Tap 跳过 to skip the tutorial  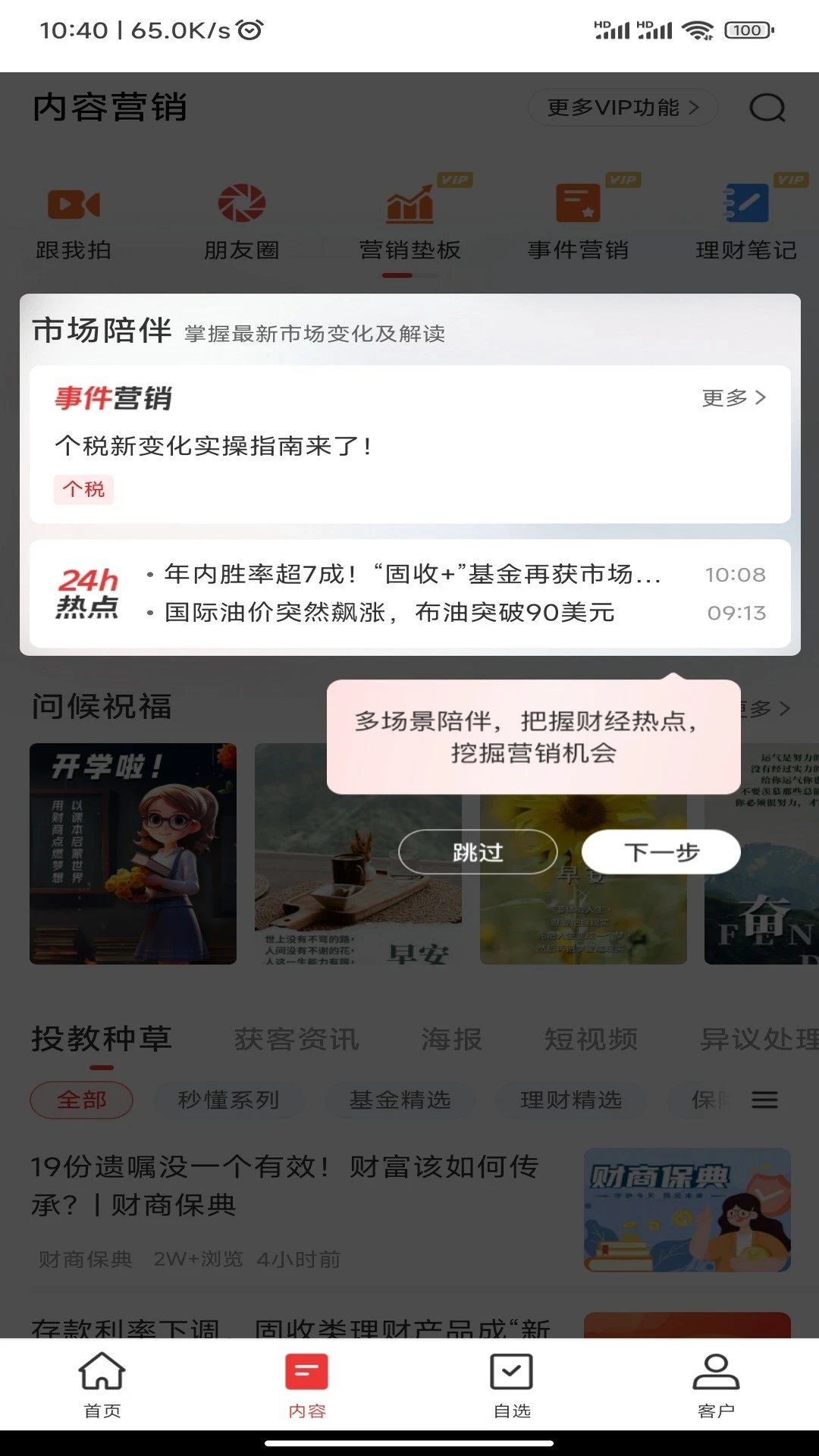pos(477,851)
